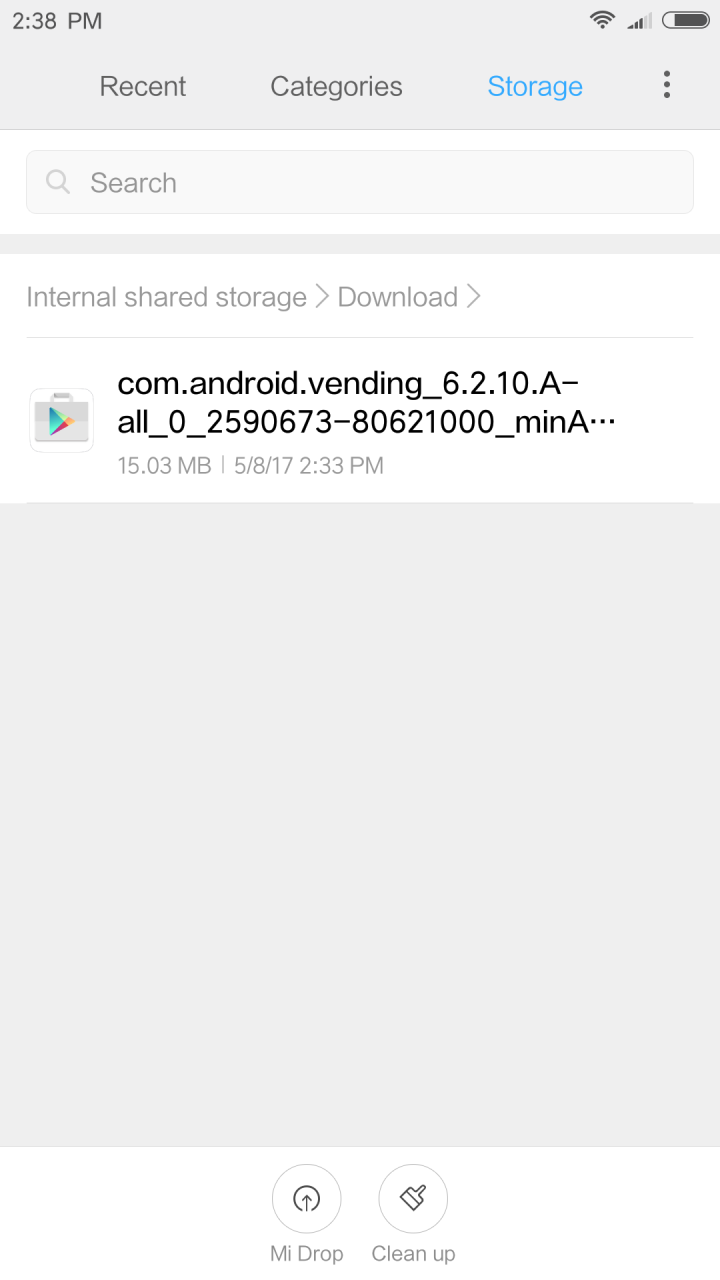Go to Internal shared storage in breadcrumb
The height and width of the screenshot is (1280, 720).
166,297
